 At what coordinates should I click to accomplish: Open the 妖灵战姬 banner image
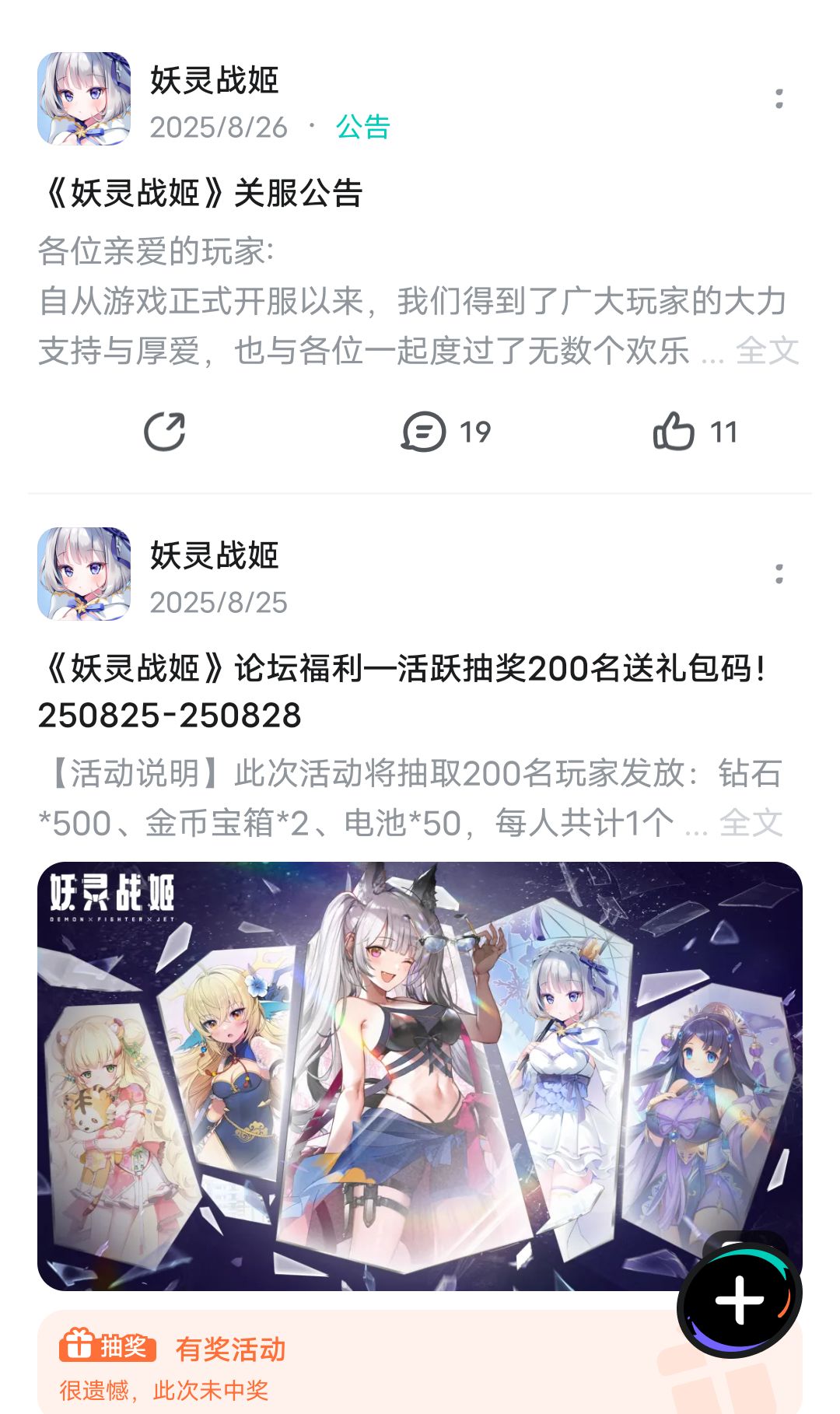tap(420, 1076)
